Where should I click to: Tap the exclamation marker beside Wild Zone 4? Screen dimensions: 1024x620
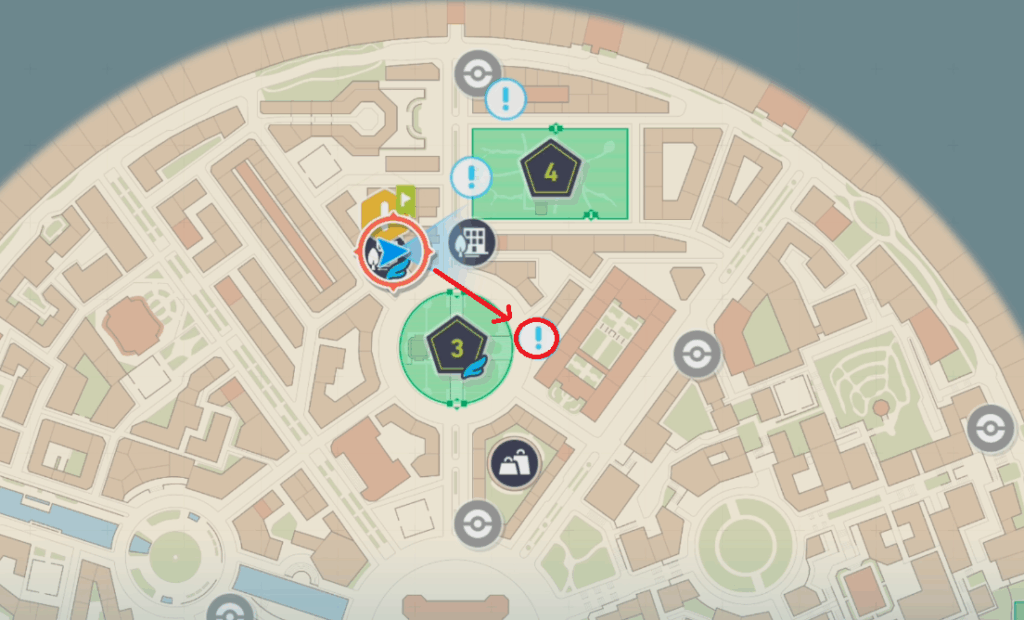point(469,177)
